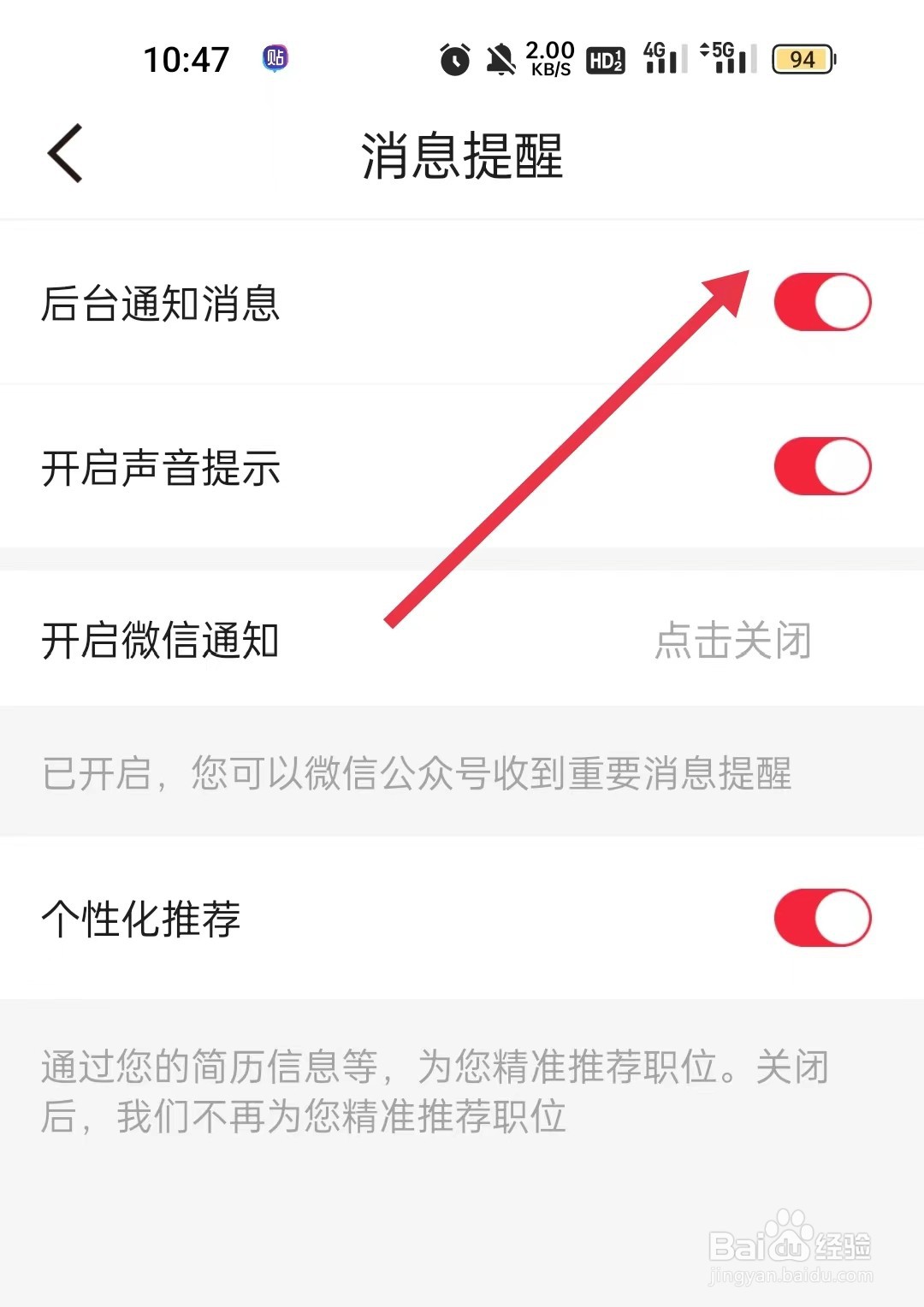Disable the 后台通知消息 toggle

pyautogui.click(x=821, y=301)
